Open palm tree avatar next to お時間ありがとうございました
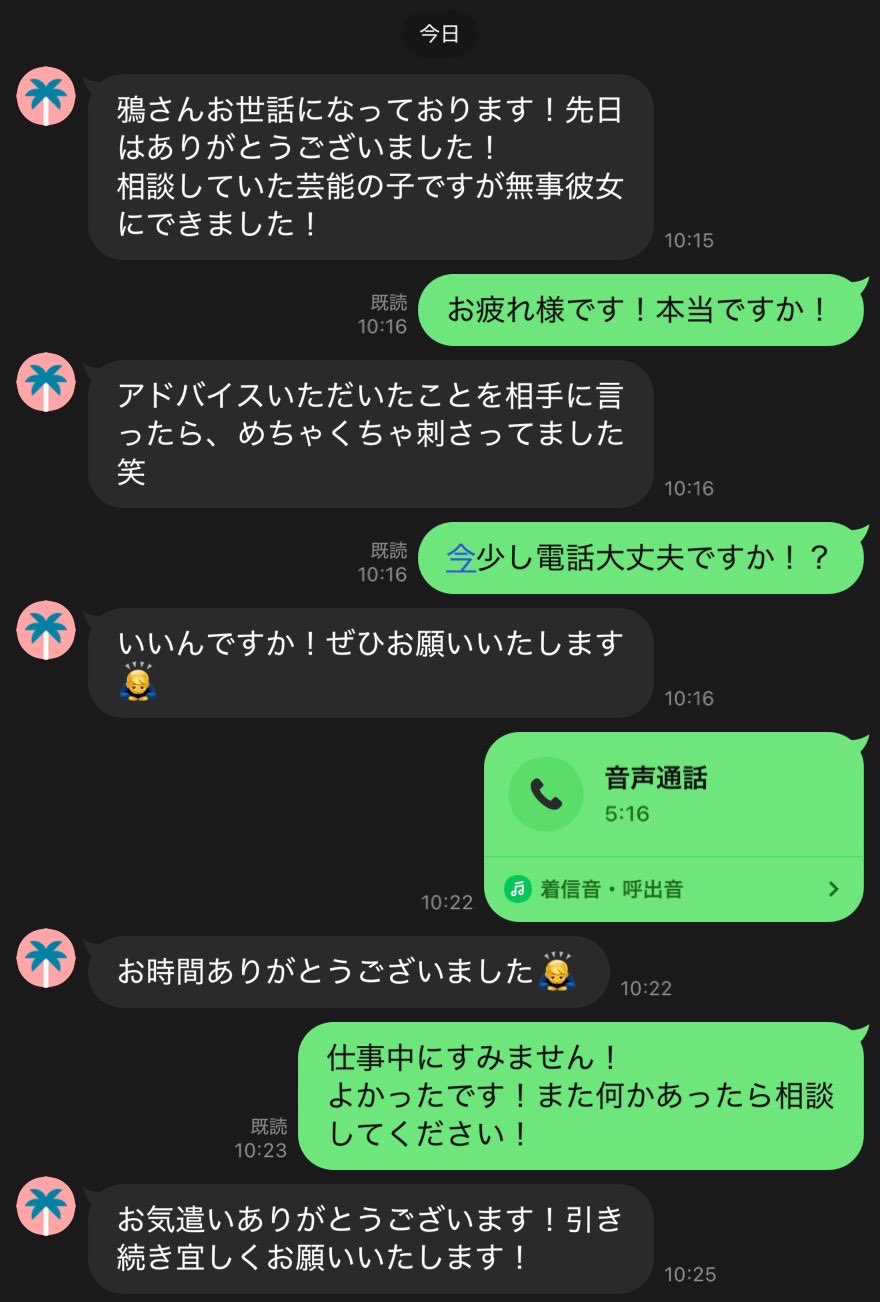 point(46,958)
